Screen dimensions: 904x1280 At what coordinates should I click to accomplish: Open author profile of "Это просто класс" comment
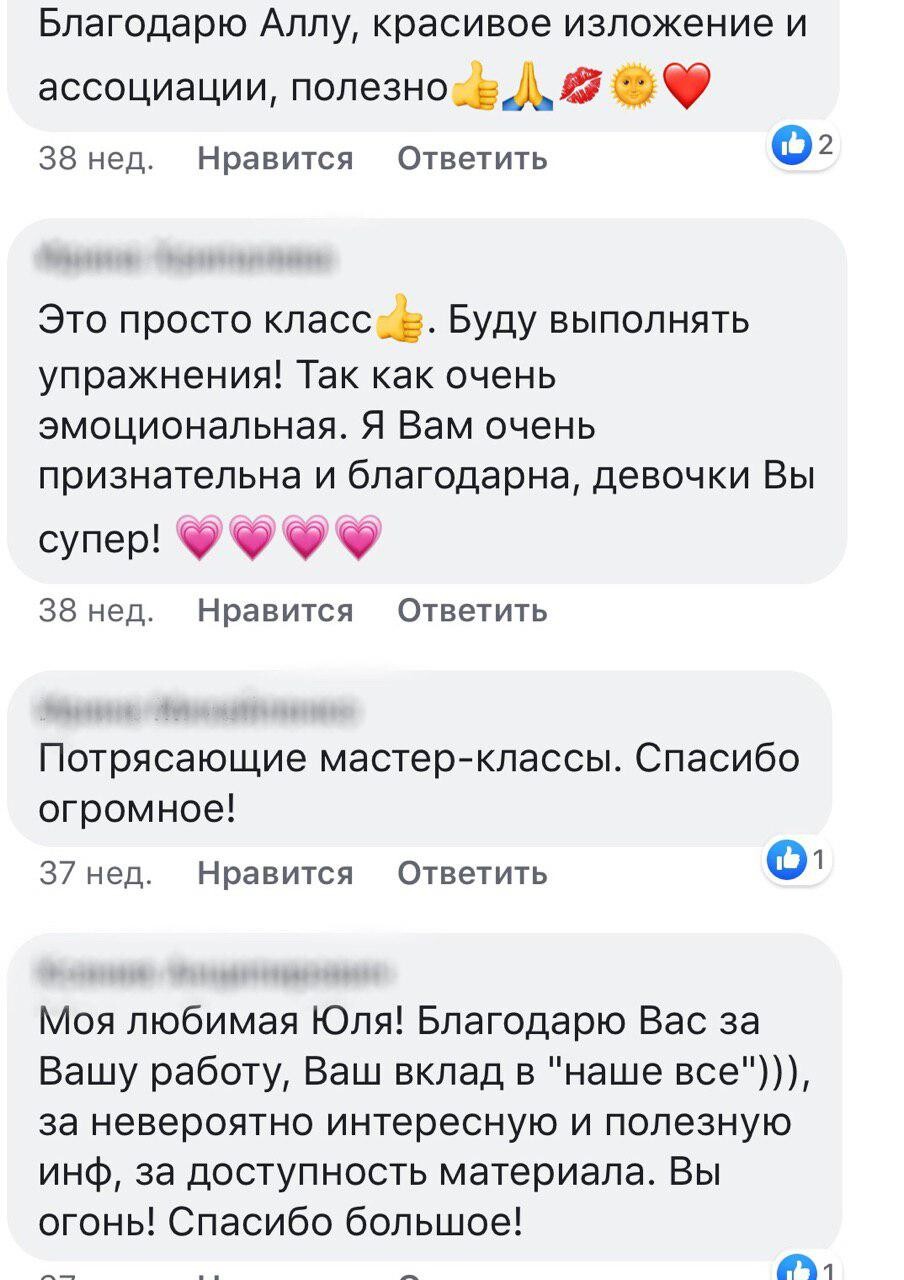(183, 261)
